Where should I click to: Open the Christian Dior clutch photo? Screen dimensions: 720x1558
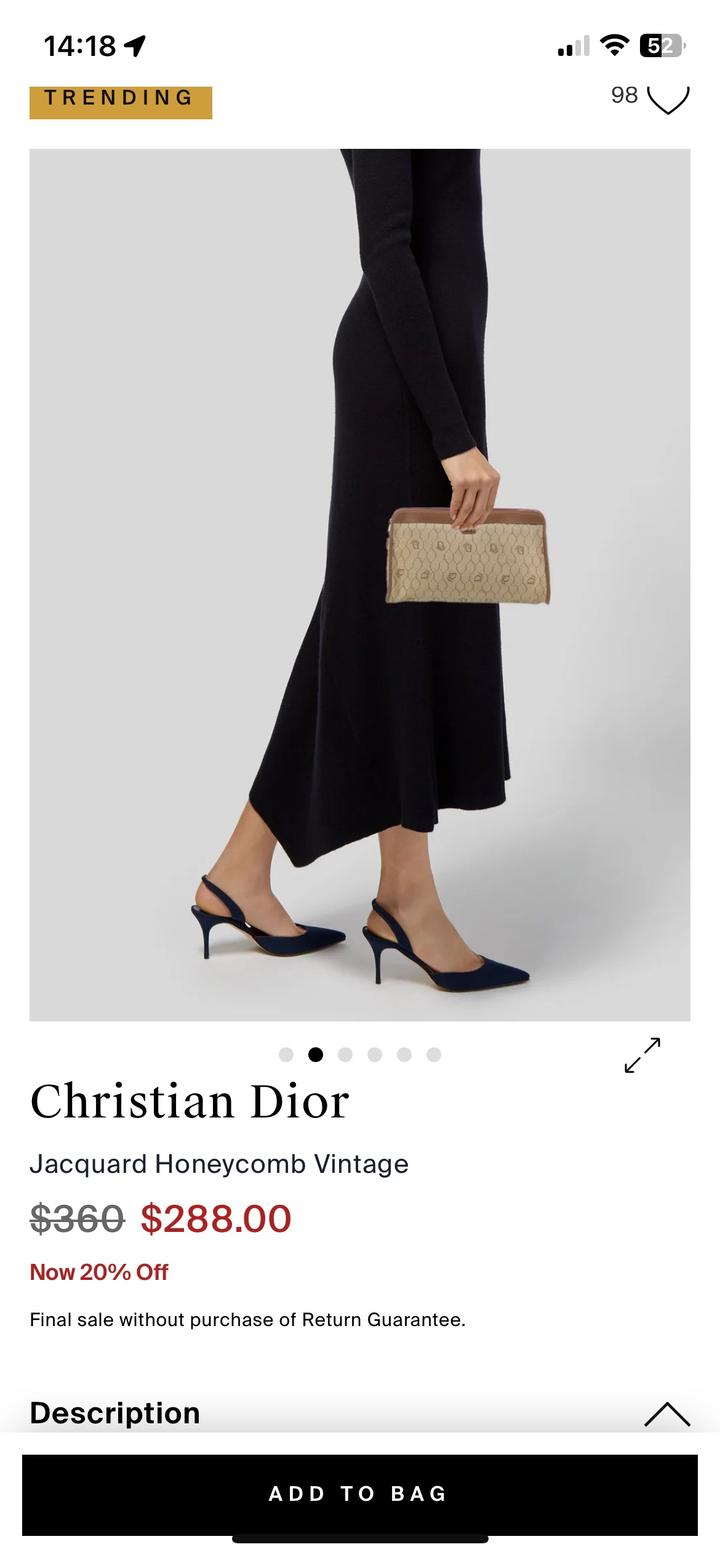pyautogui.click(x=360, y=585)
